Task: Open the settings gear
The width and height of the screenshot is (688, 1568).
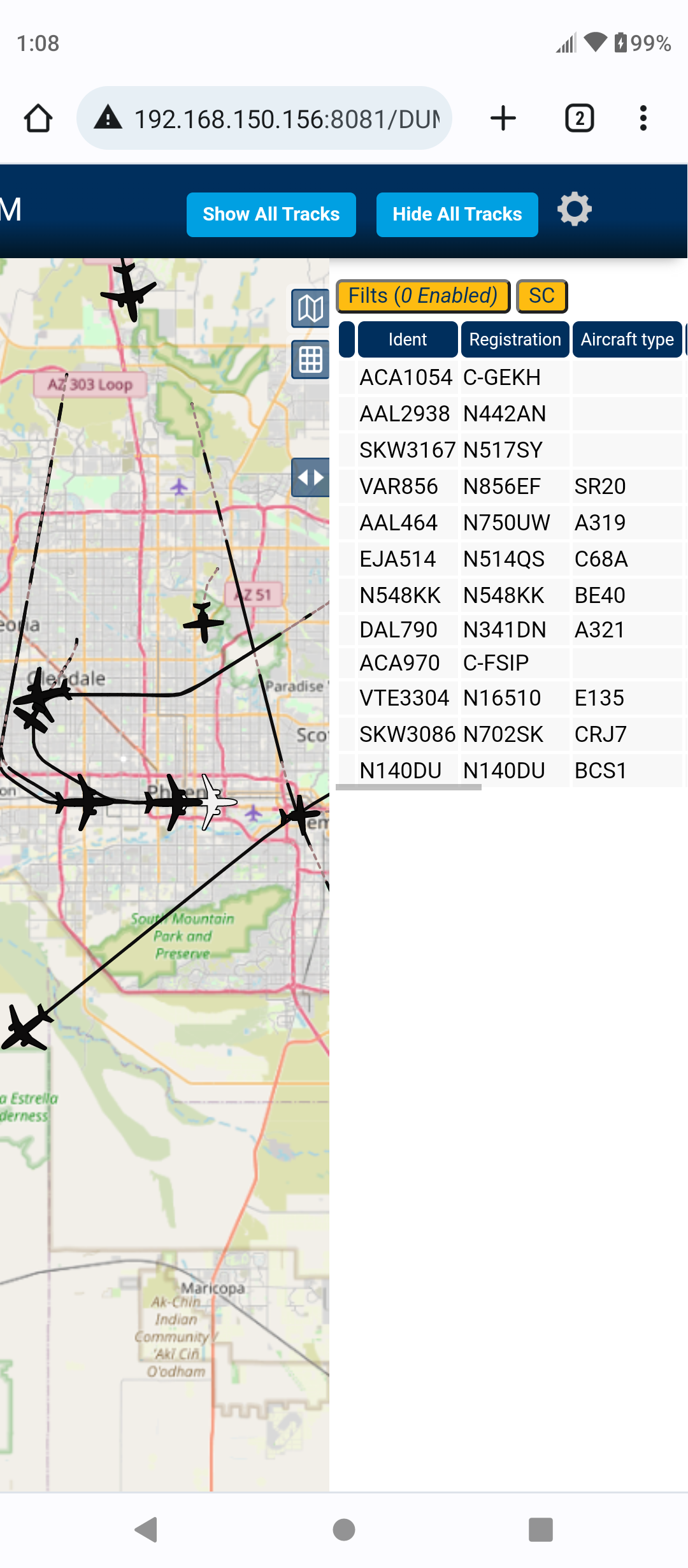Action: click(x=575, y=209)
